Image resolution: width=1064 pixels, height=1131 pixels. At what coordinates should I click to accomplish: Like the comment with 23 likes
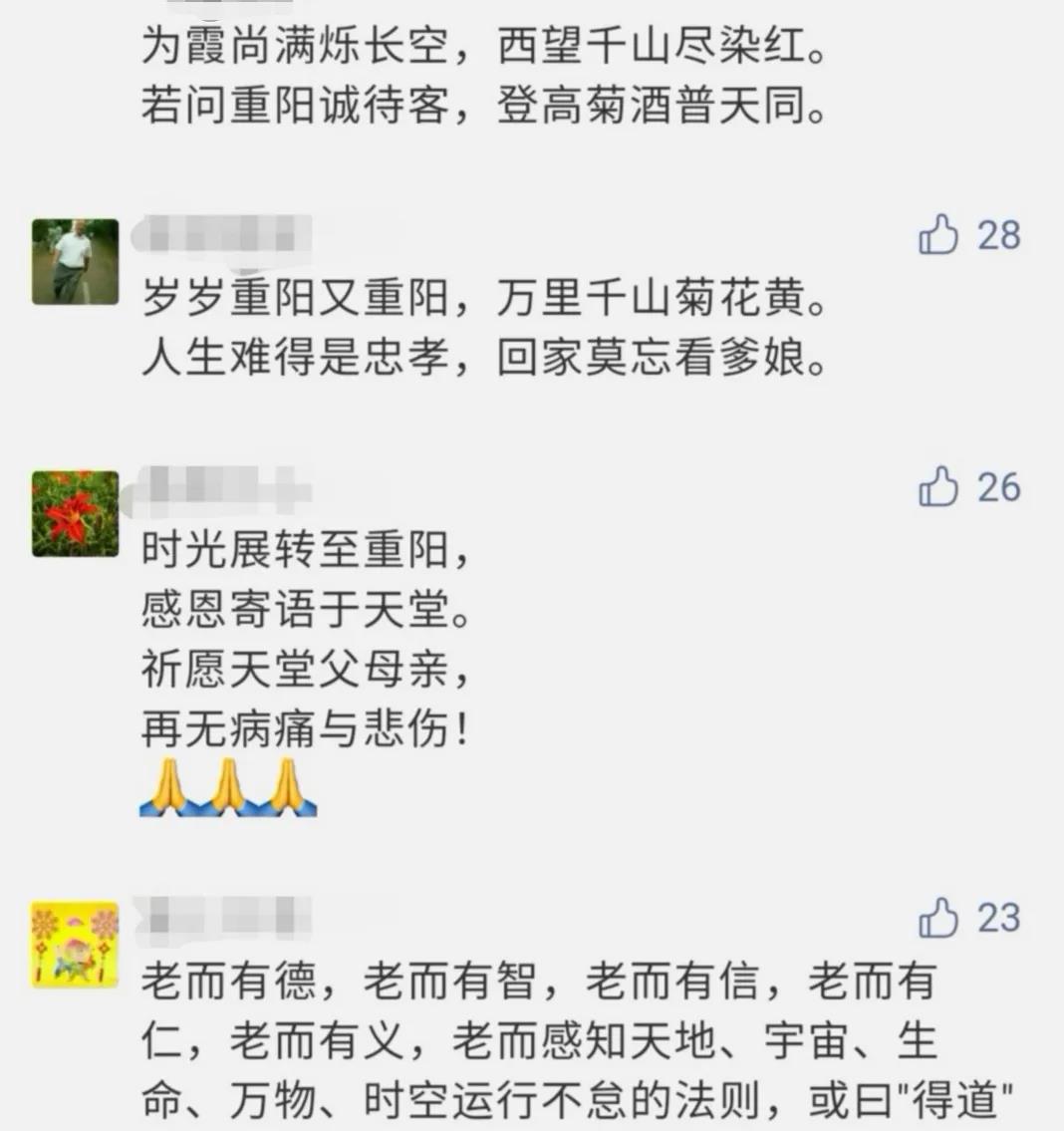point(938,918)
